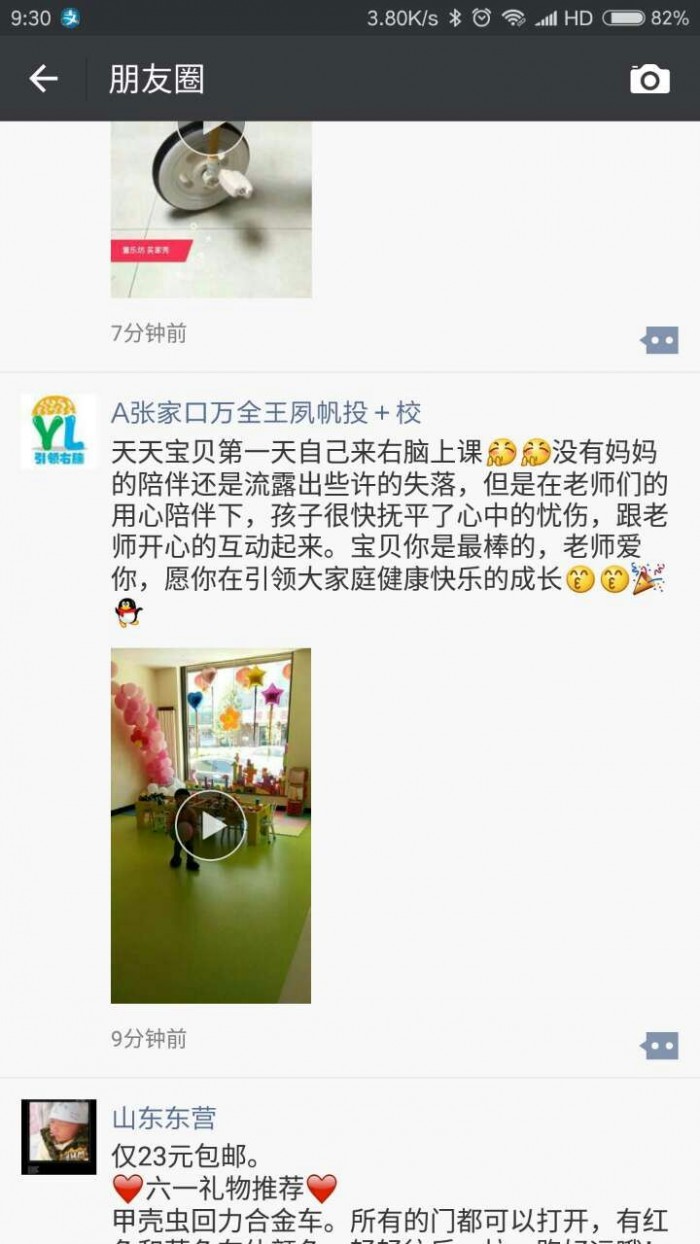
Task: Tap the 山东东营 baby avatar
Action: (x=59, y=1137)
